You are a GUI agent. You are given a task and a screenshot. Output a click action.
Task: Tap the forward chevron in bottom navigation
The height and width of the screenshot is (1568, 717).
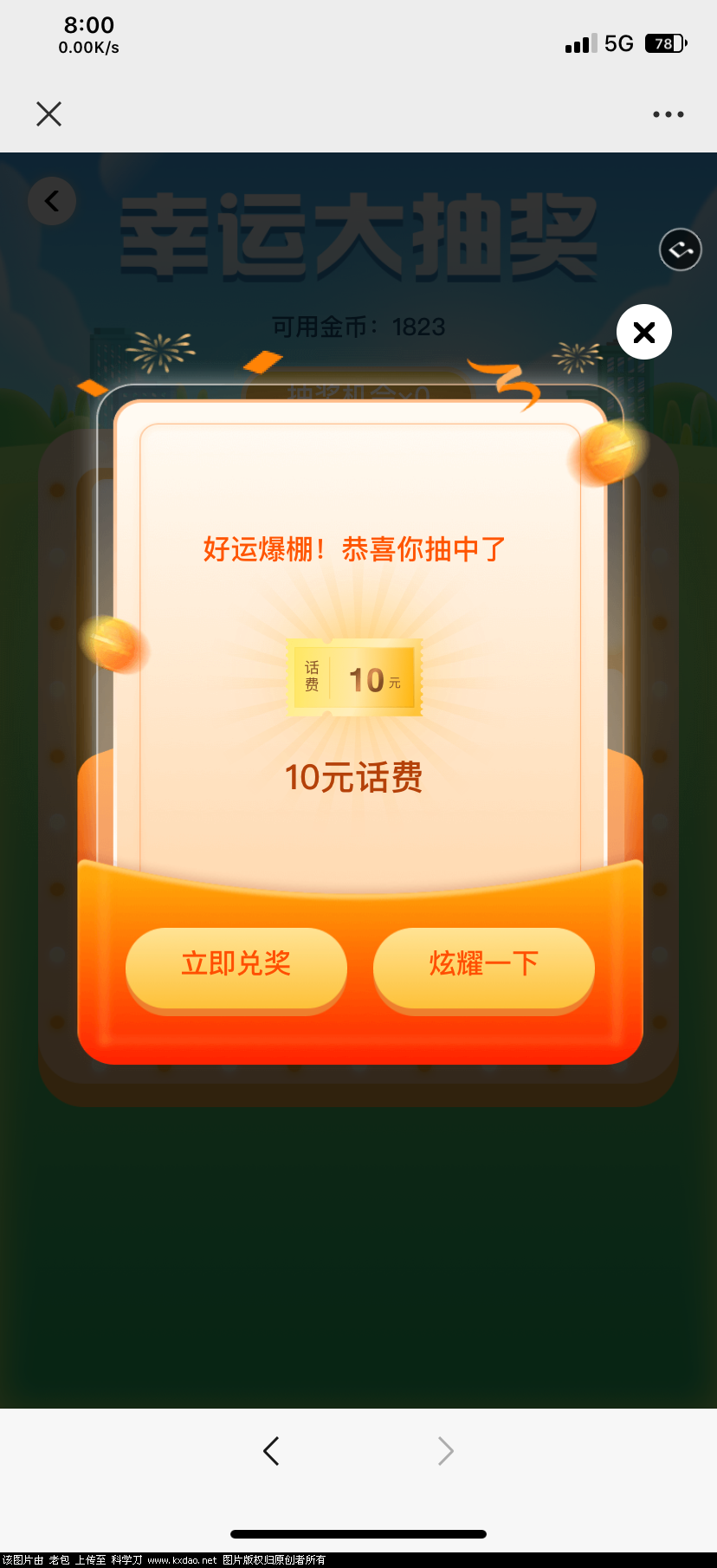[445, 1450]
